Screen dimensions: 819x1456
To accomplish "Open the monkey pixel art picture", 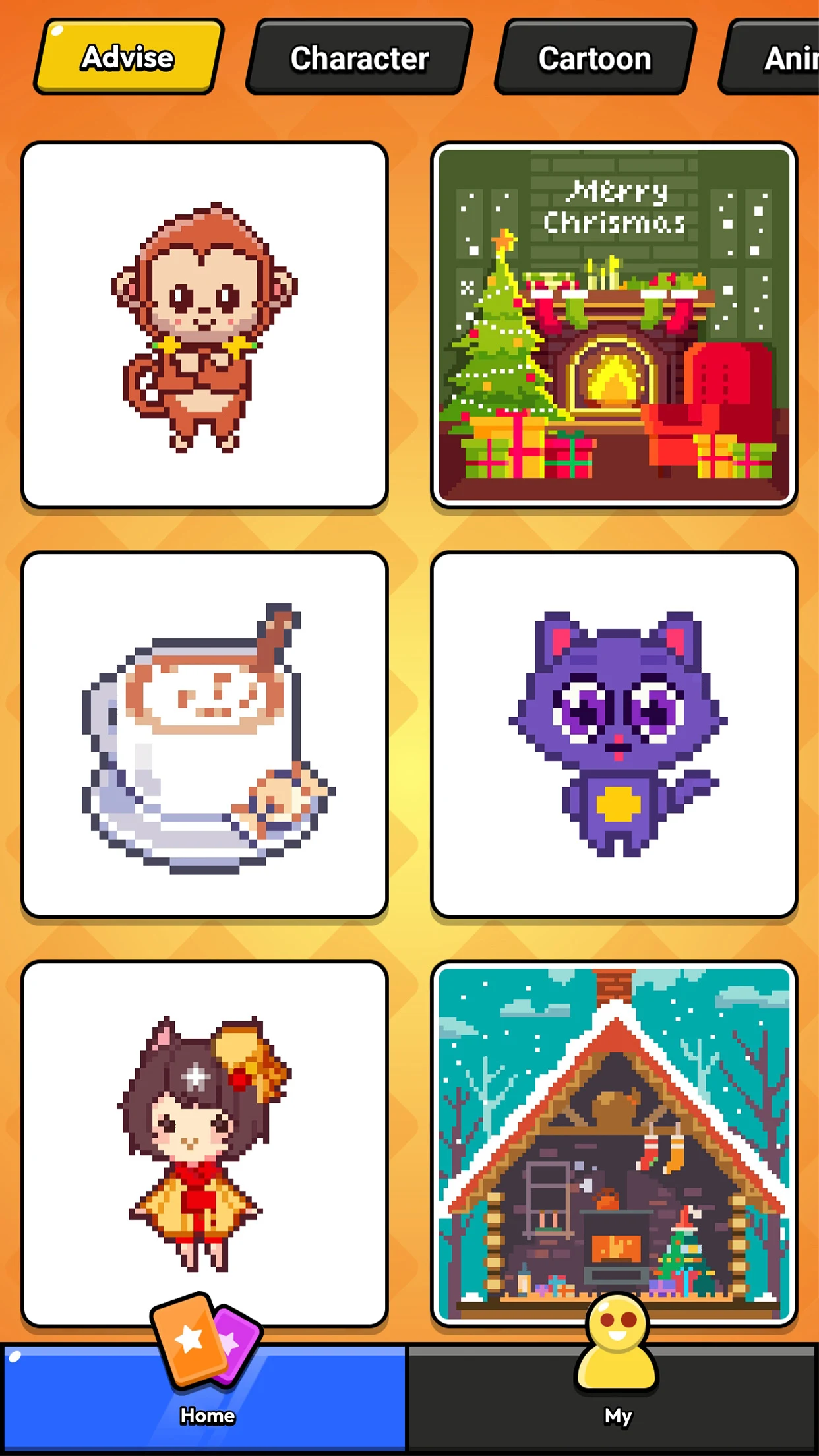I will [x=204, y=325].
